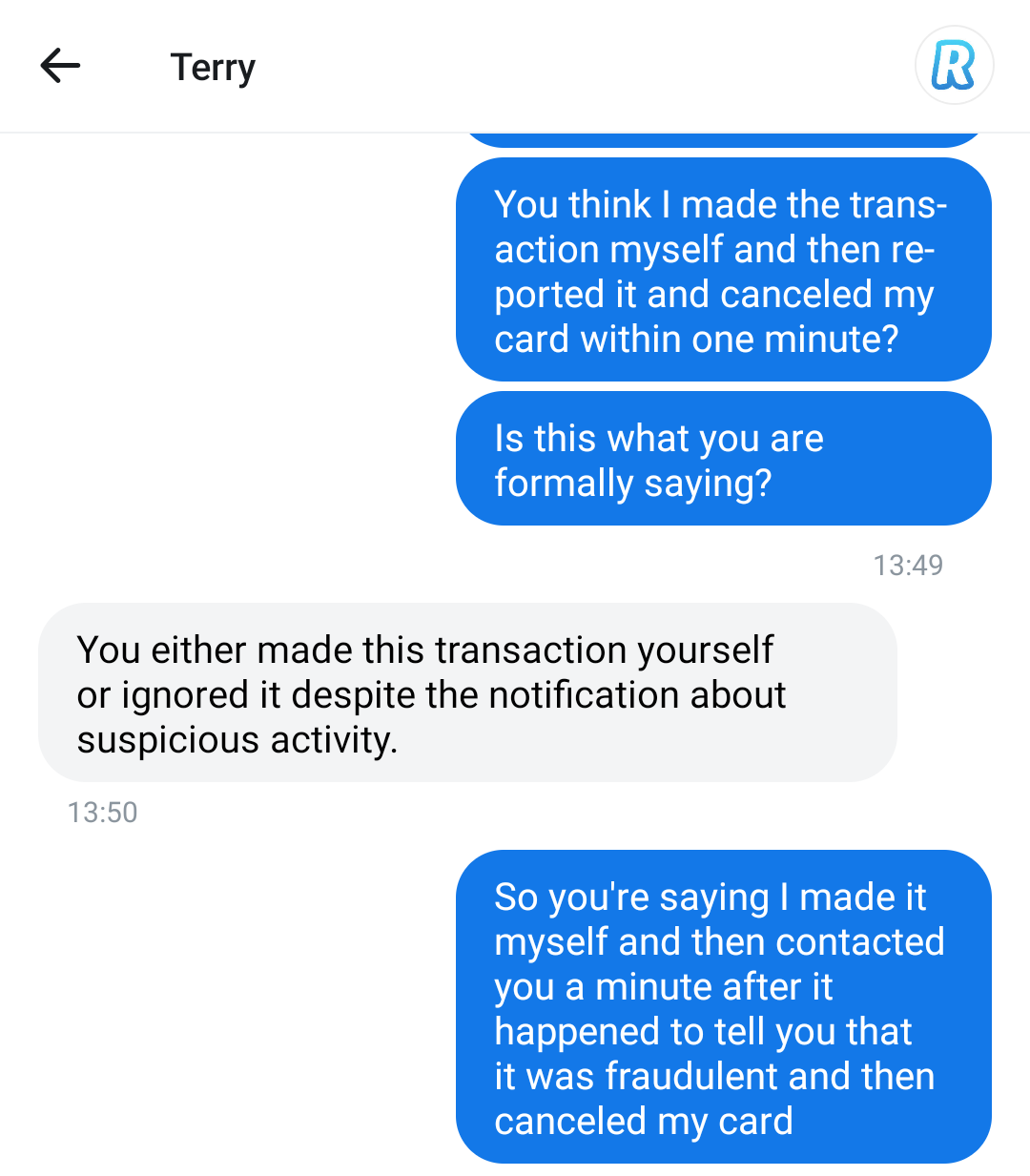1030x1176 pixels.
Task: Go back from the Terry chat
Action: pyautogui.click(x=60, y=66)
